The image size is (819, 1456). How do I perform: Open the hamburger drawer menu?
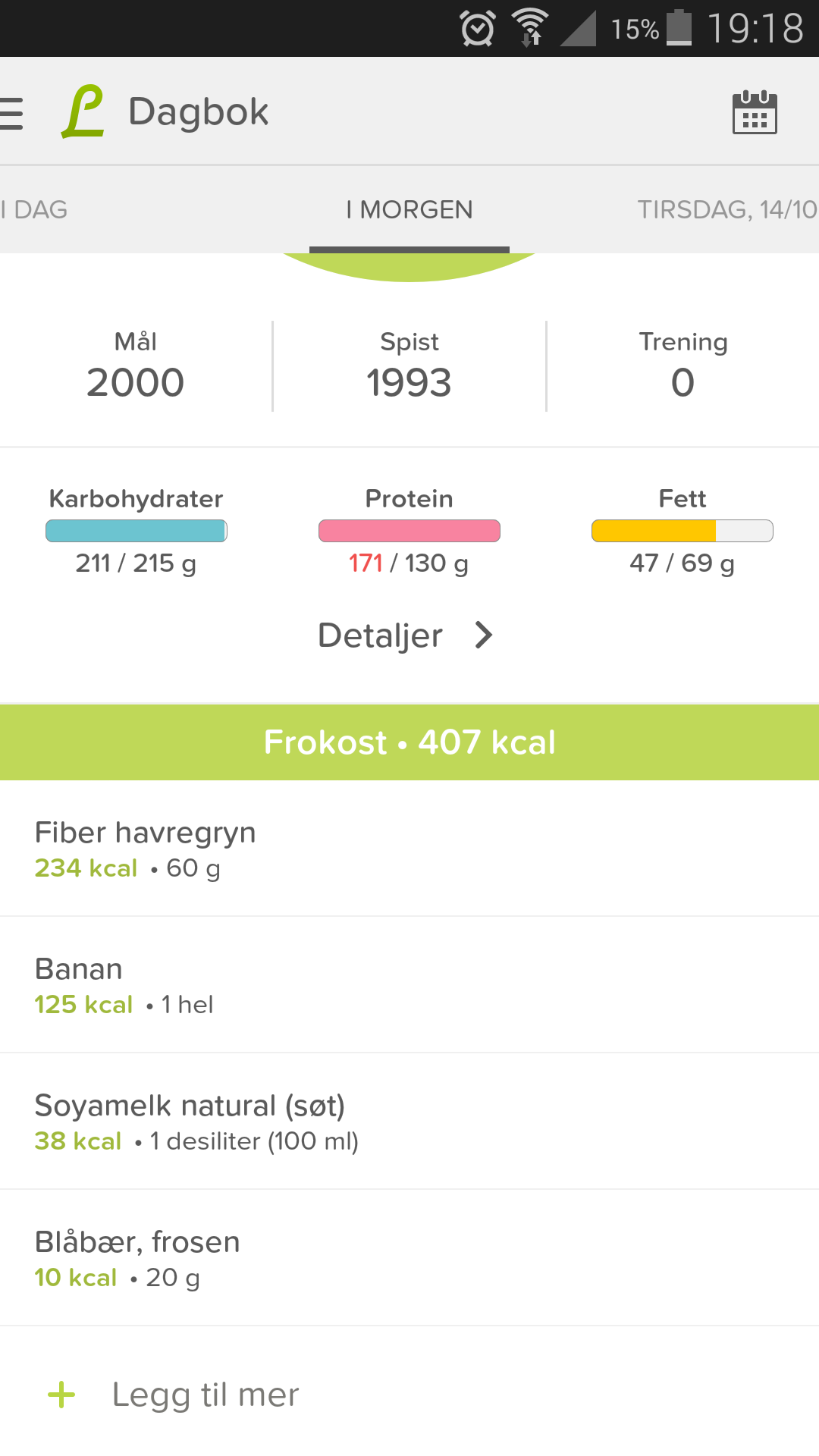[11, 113]
